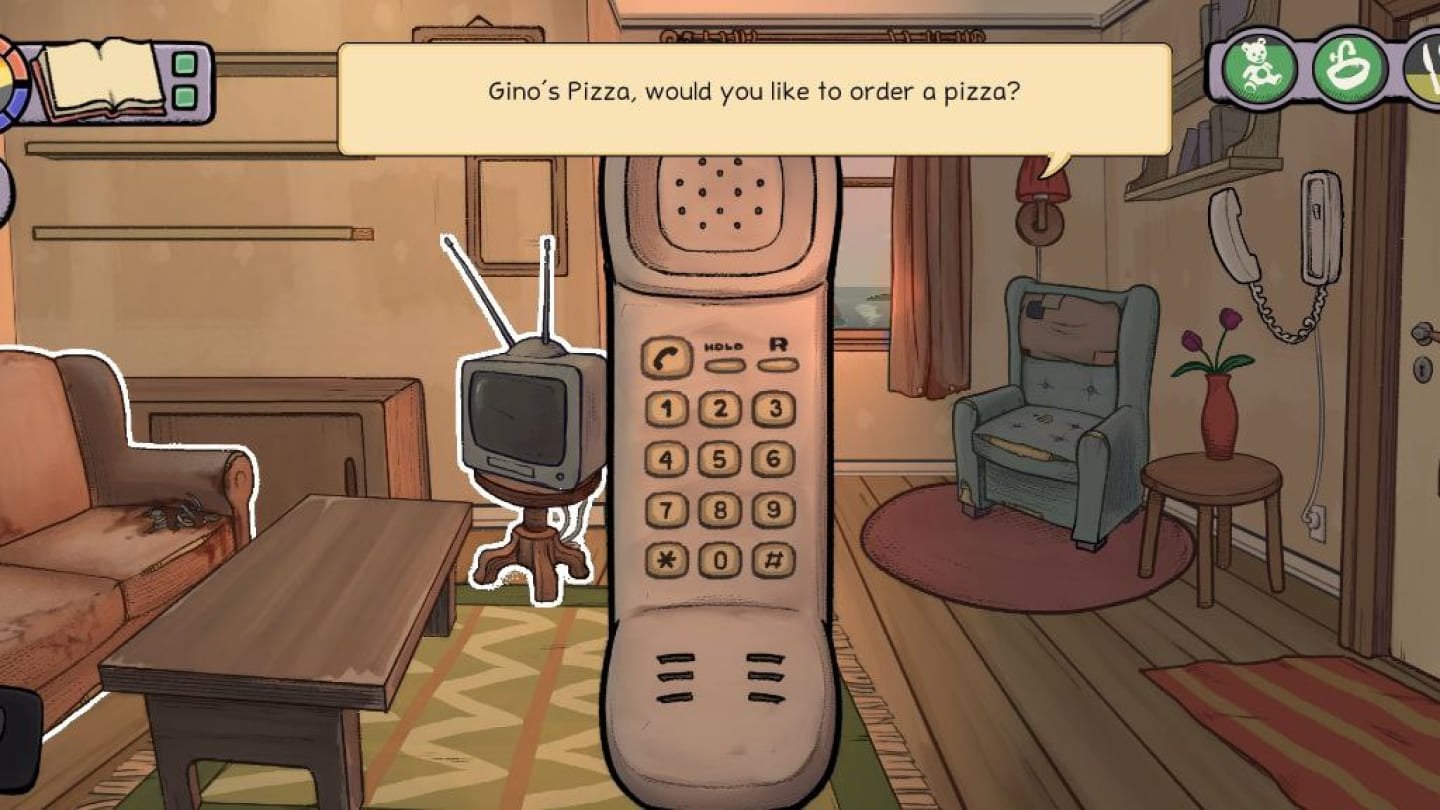This screenshot has height=810, width=1440.
Task: Dial number 1 on the phone keypad
Action: click(666, 408)
